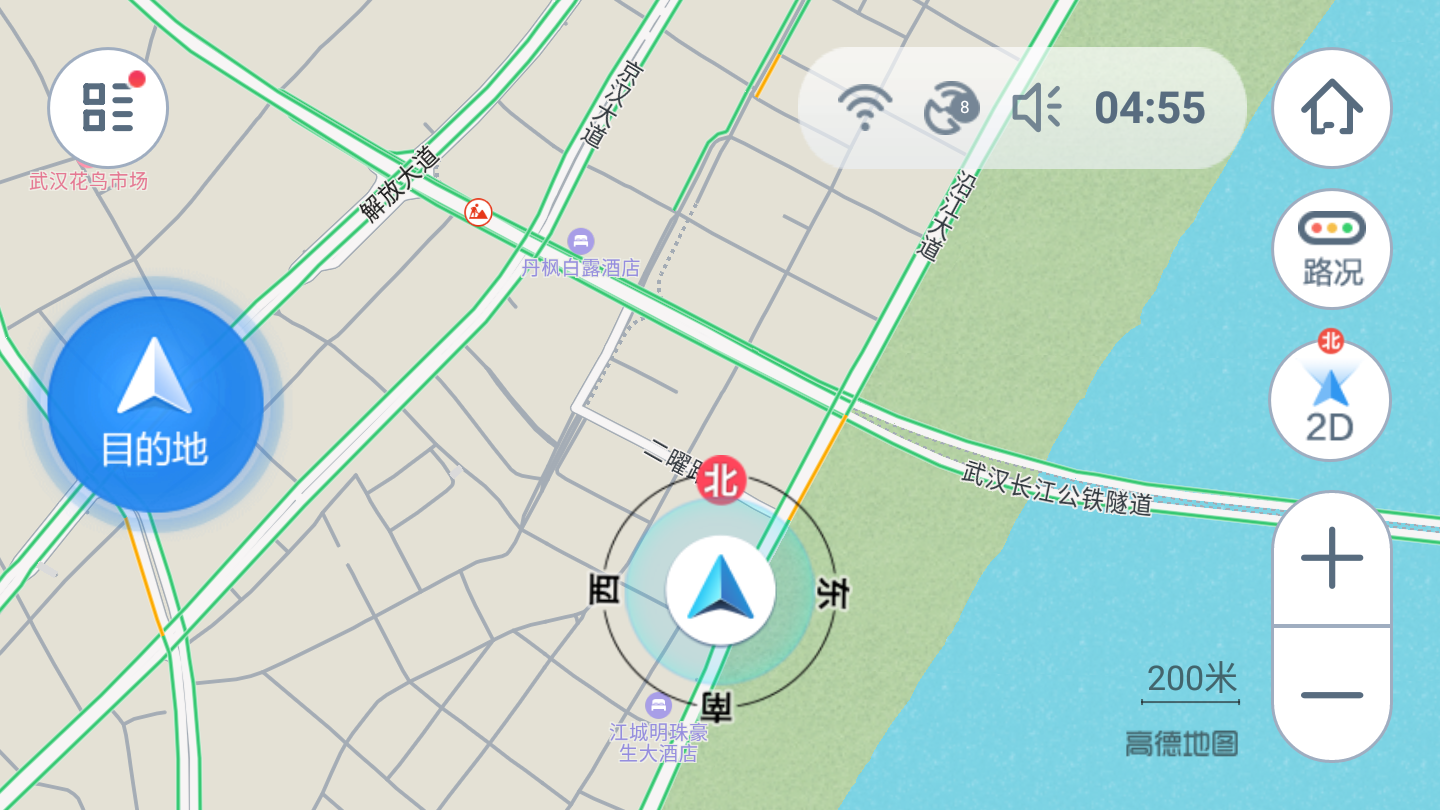View the road construction warning marker
The width and height of the screenshot is (1440, 810).
478,211
